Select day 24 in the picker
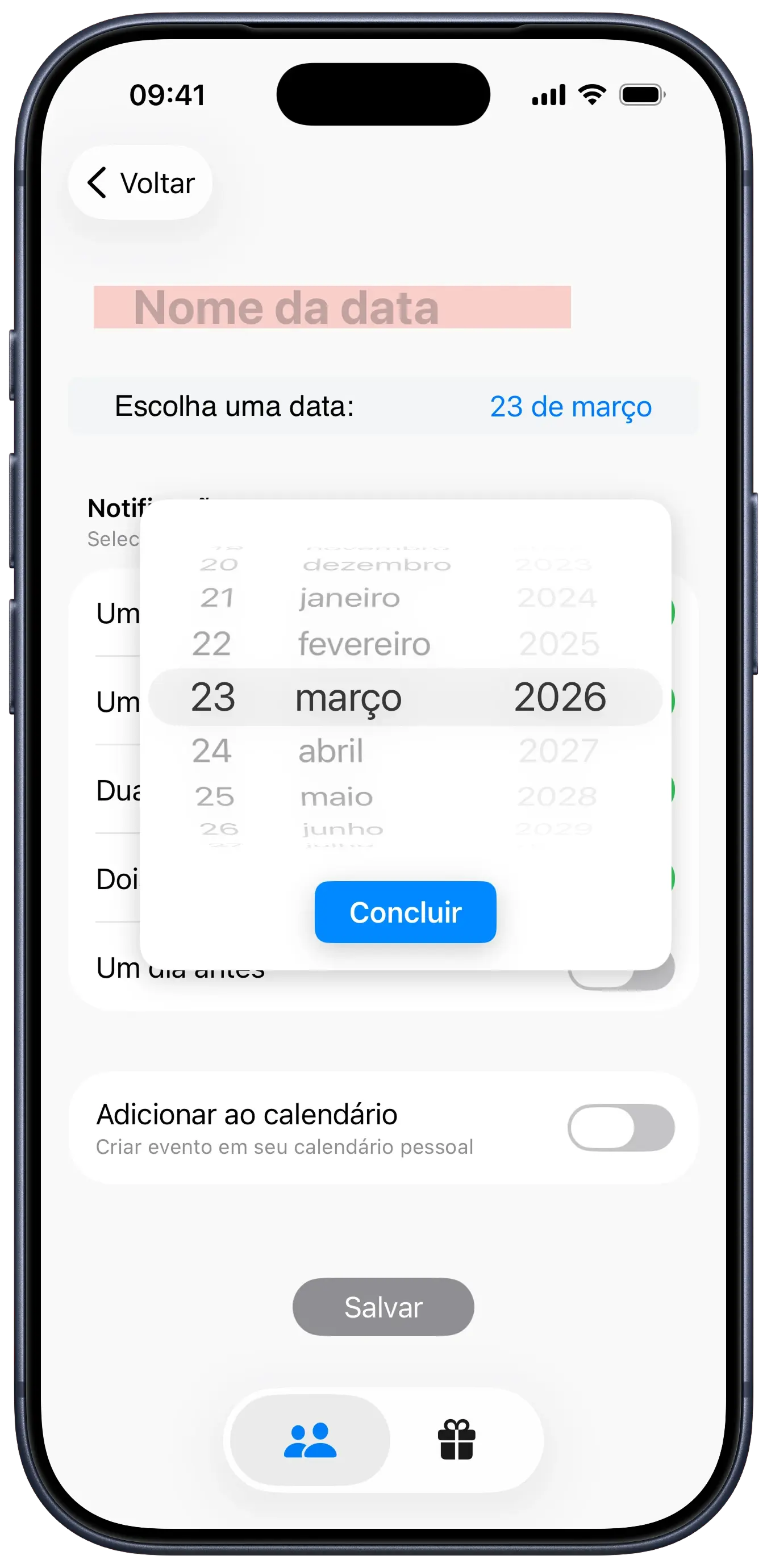Screen dimensions: 767x1568 212,750
